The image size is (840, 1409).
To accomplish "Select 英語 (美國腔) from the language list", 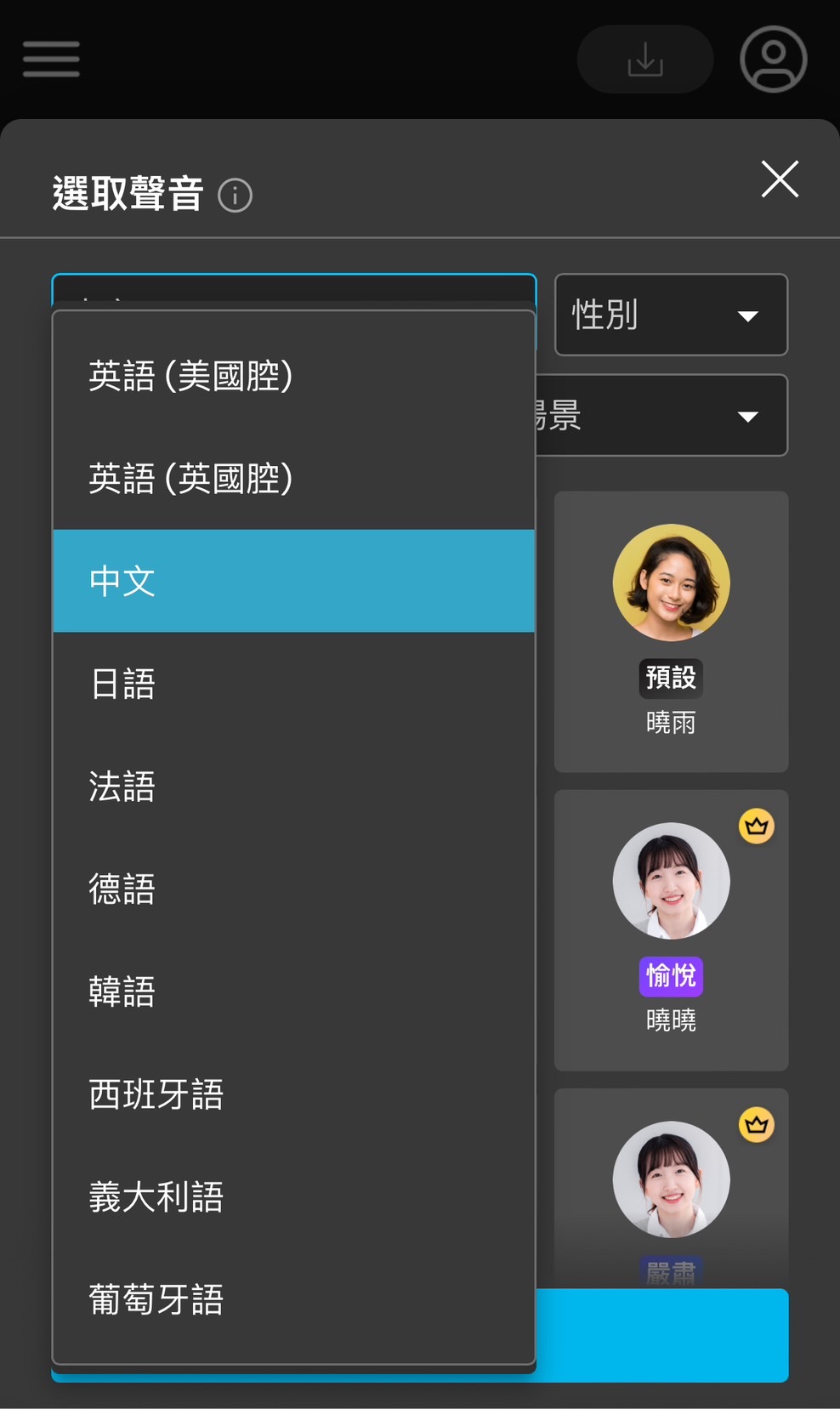I will 293,376.
